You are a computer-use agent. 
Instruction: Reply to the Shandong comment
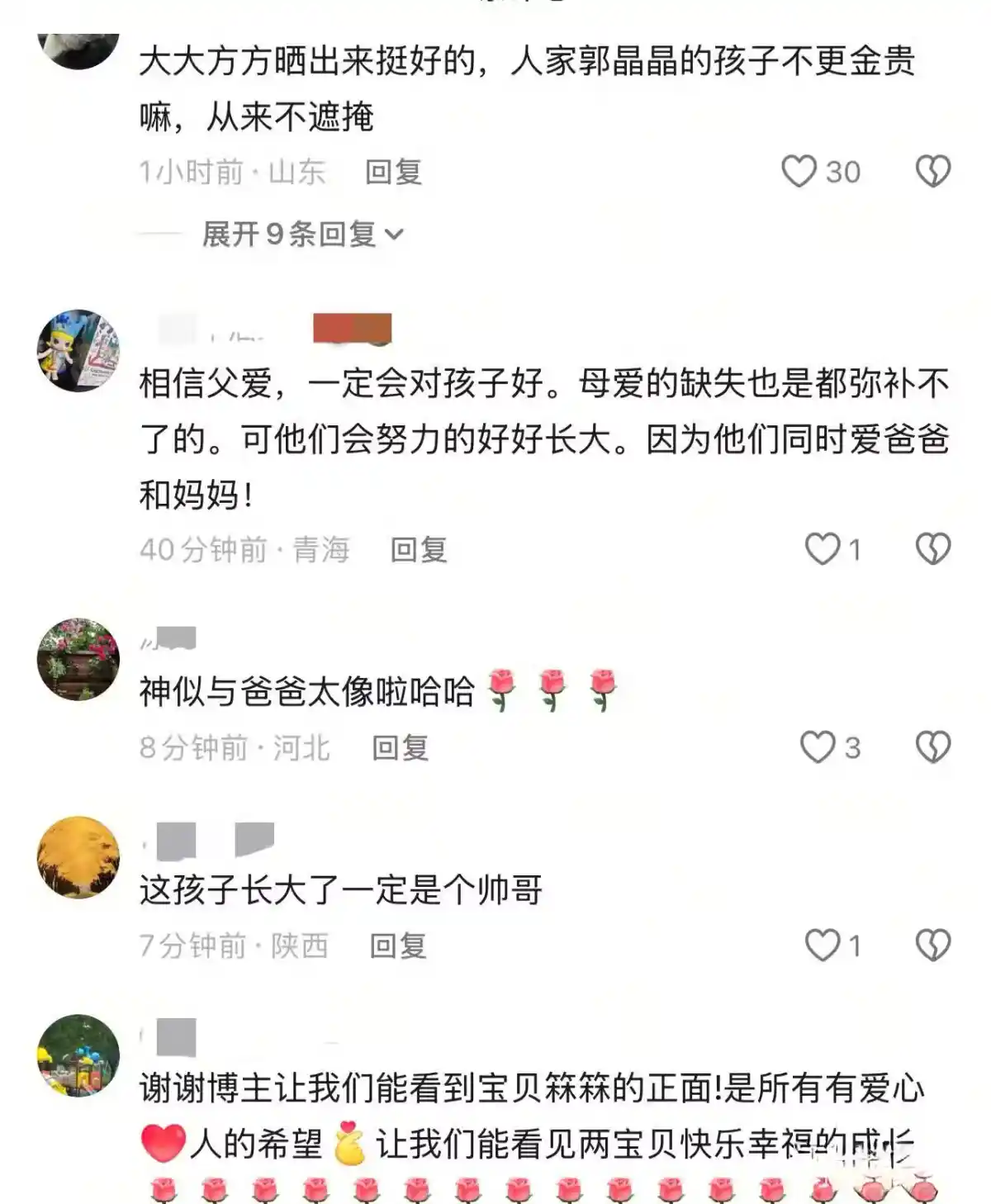click(x=394, y=173)
